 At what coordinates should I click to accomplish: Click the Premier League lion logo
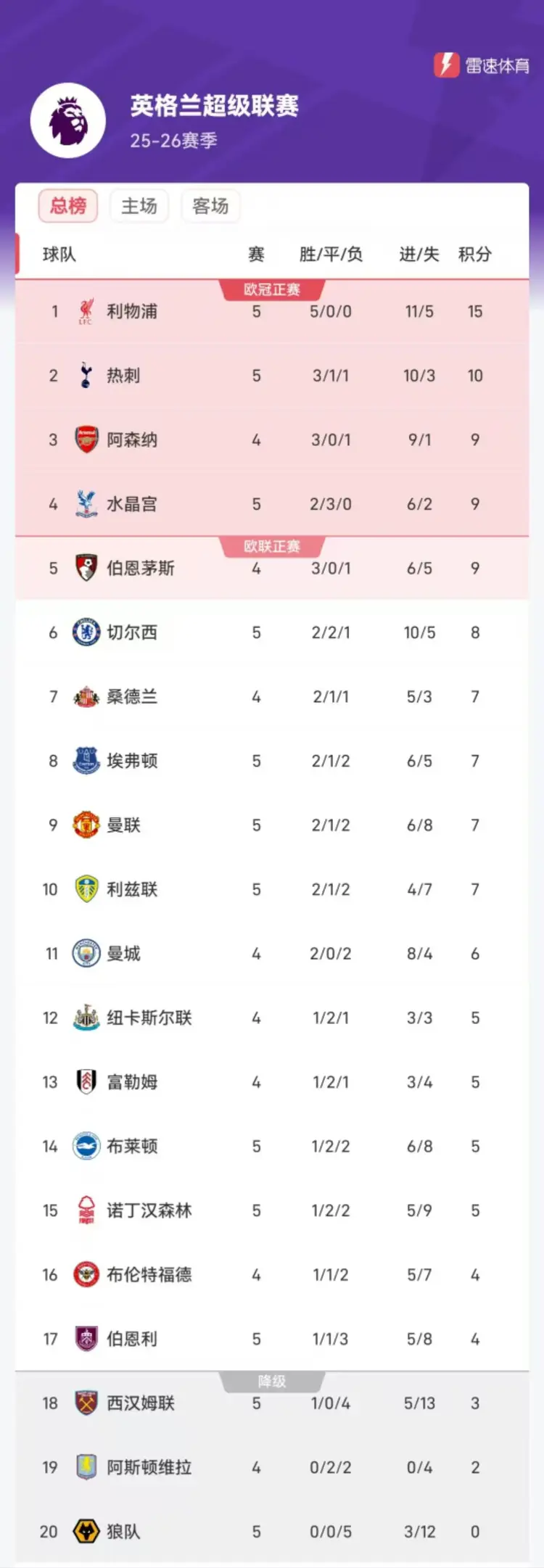click(x=70, y=120)
